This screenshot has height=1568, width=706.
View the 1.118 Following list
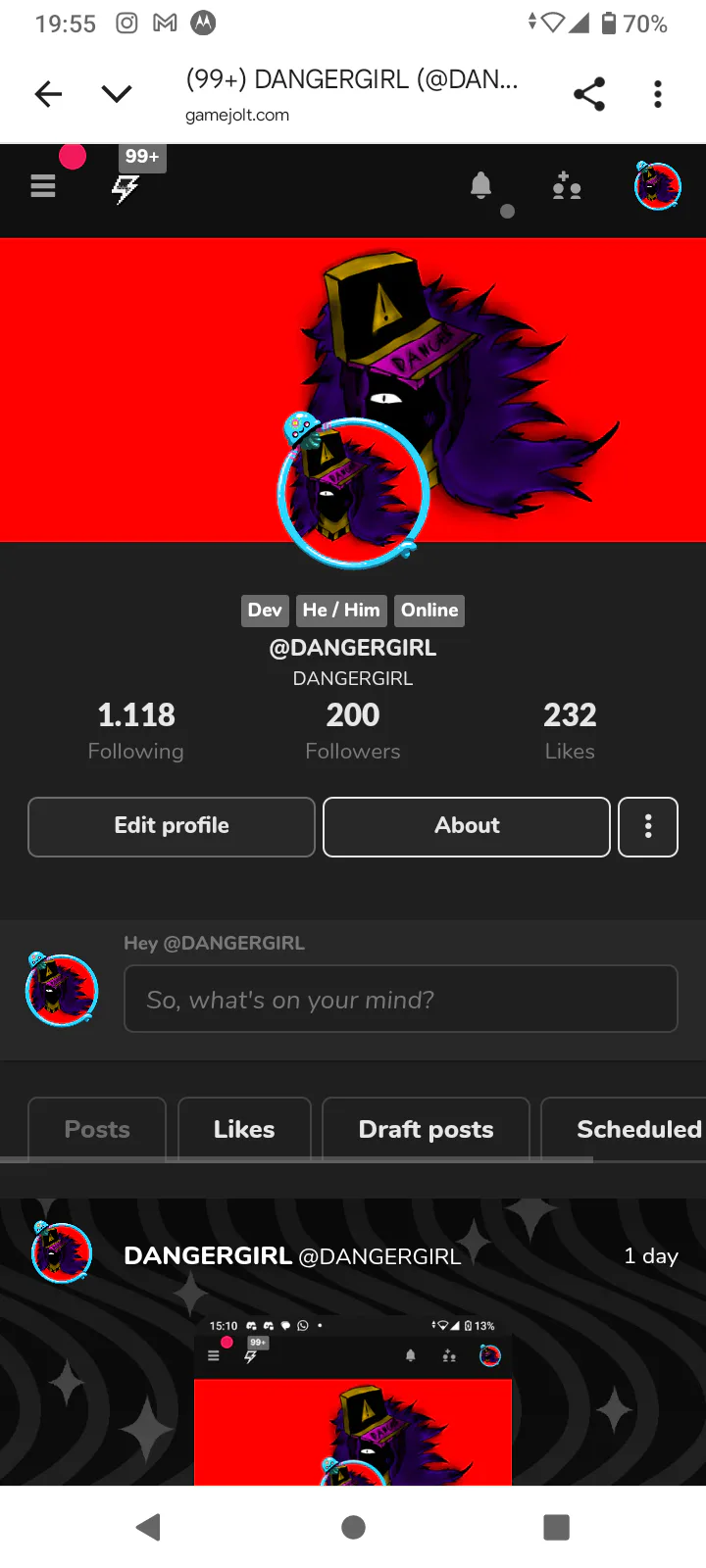[x=136, y=730]
